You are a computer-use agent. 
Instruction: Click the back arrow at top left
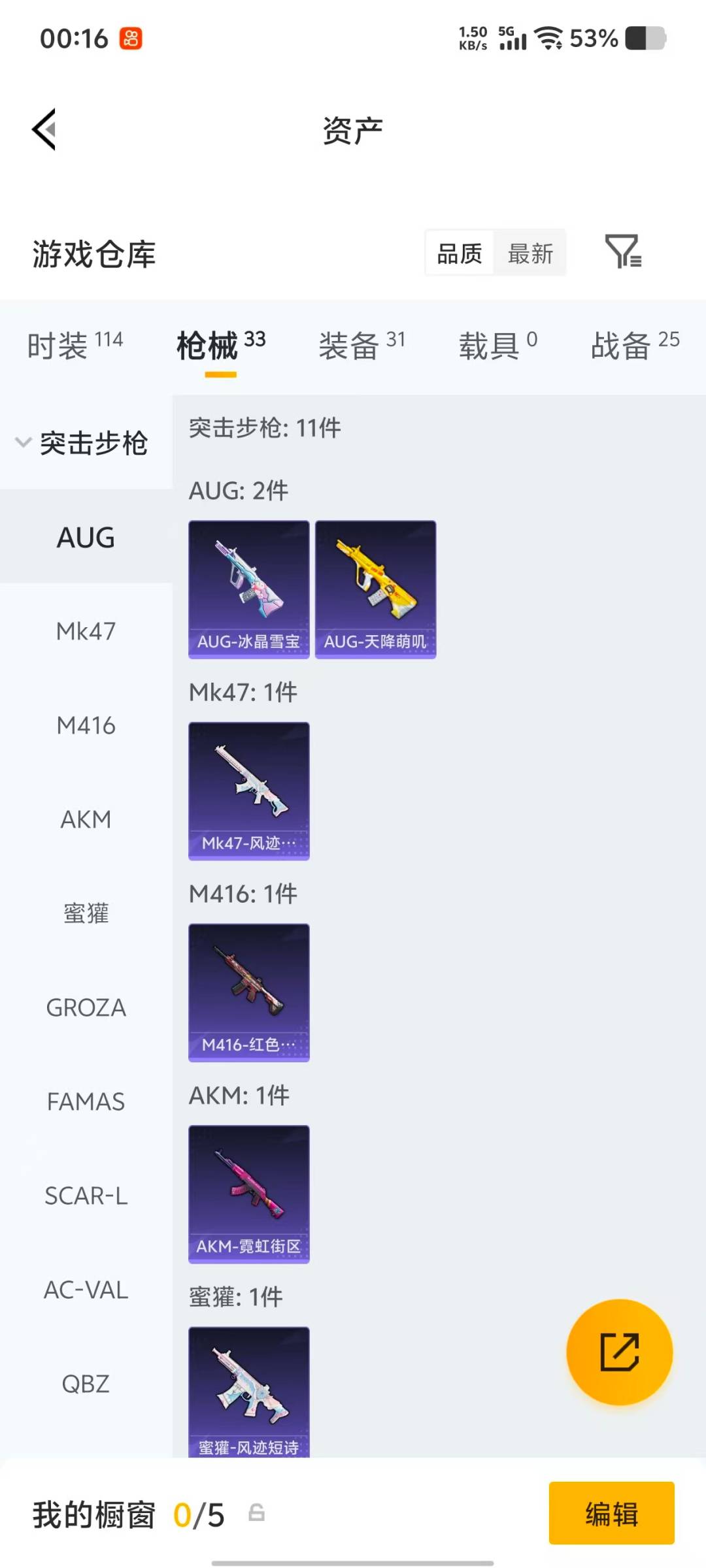tap(43, 129)
